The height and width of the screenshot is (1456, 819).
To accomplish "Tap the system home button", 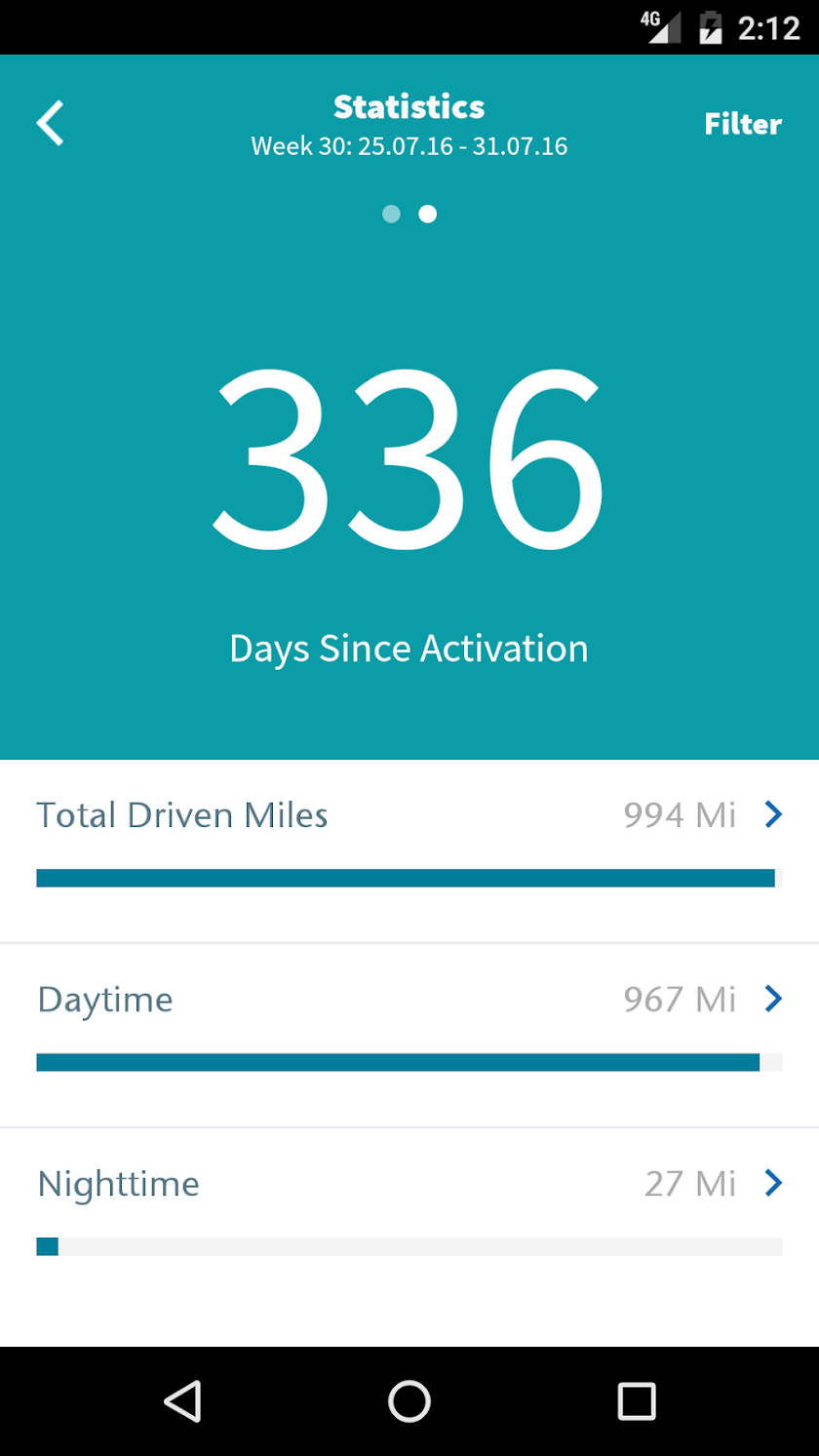I will click(409, 1401).
